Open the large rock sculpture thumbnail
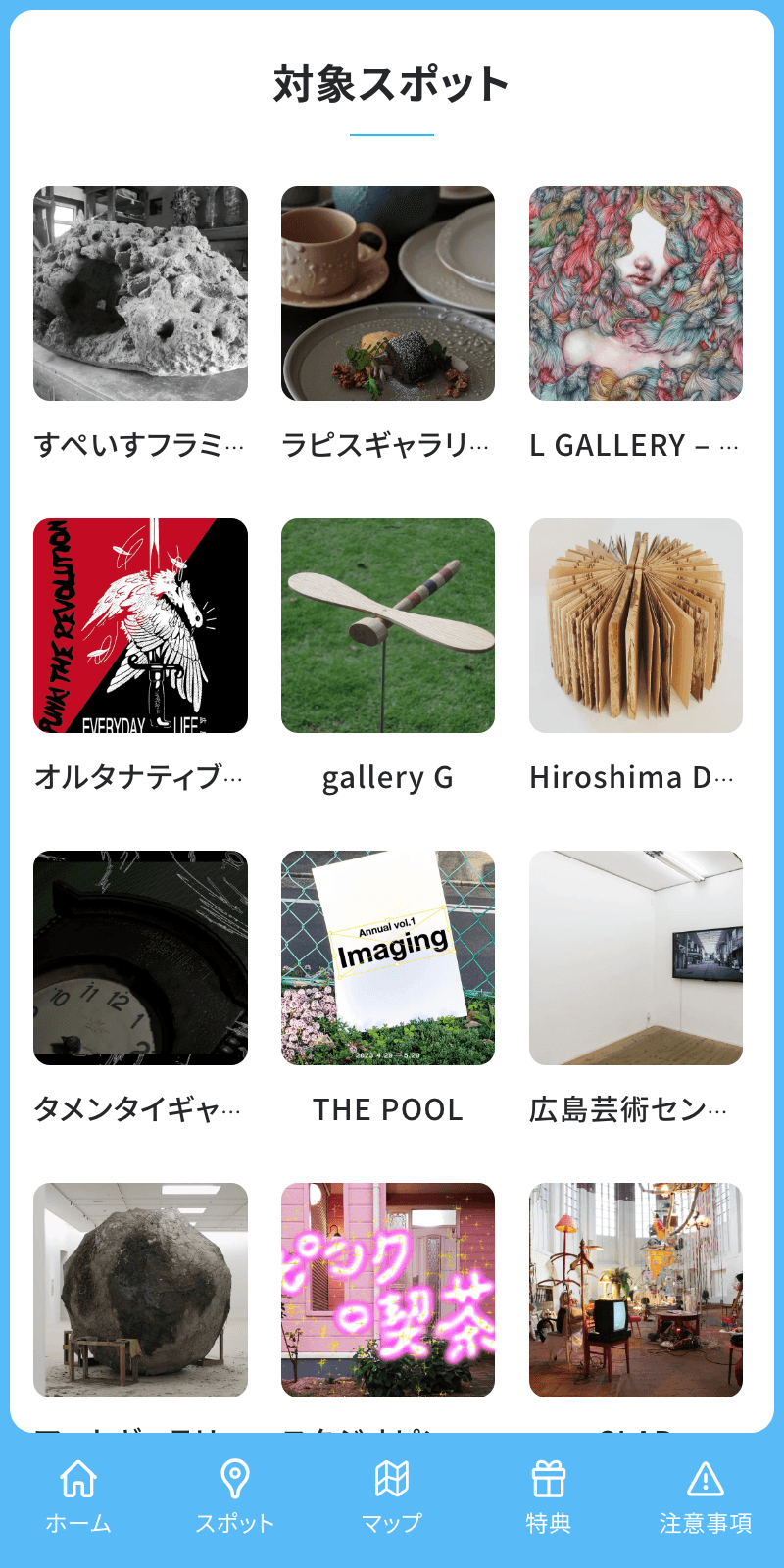 140,1289
